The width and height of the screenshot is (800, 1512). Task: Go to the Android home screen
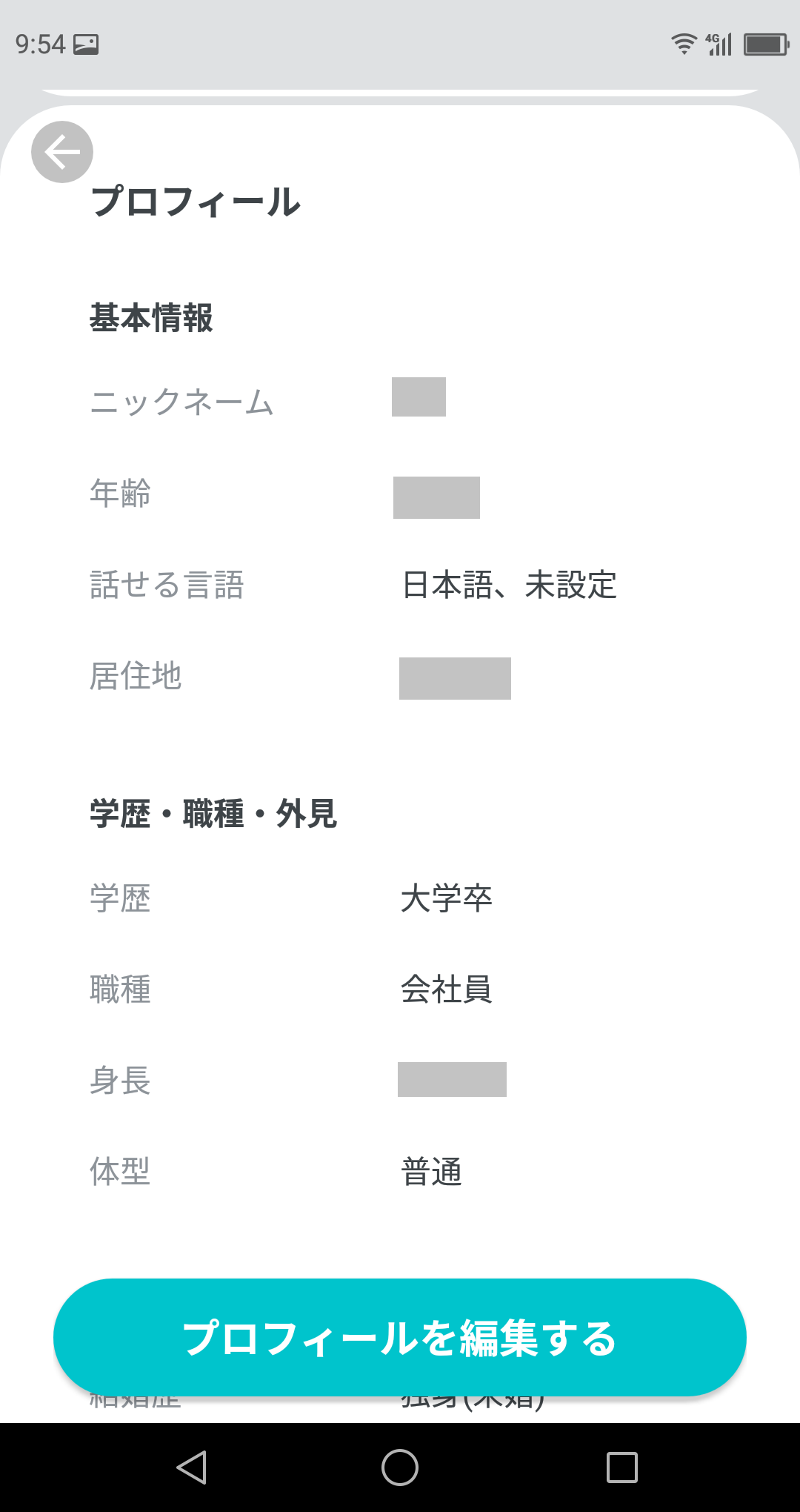[x=400, y=1468]
